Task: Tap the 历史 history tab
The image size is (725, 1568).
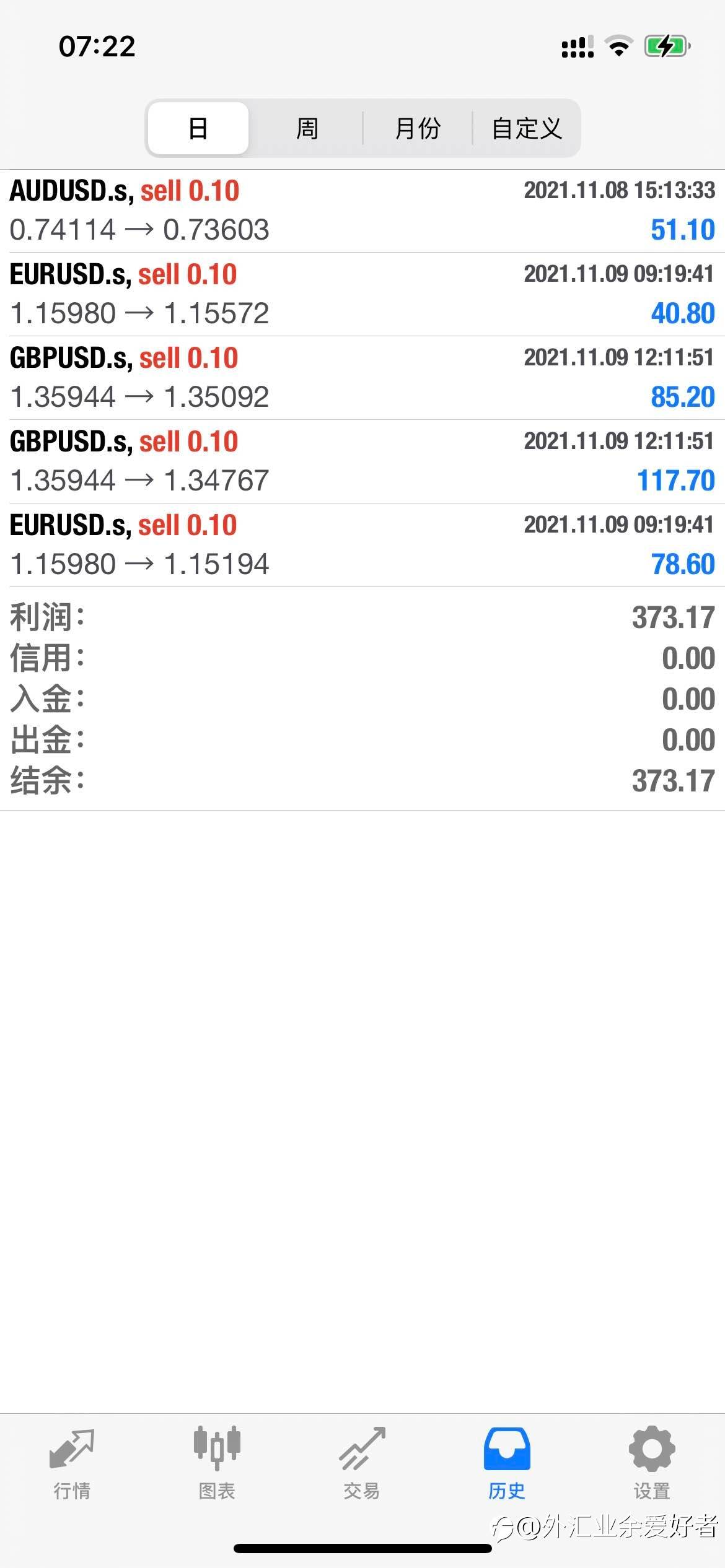Action: [507, 1463]
